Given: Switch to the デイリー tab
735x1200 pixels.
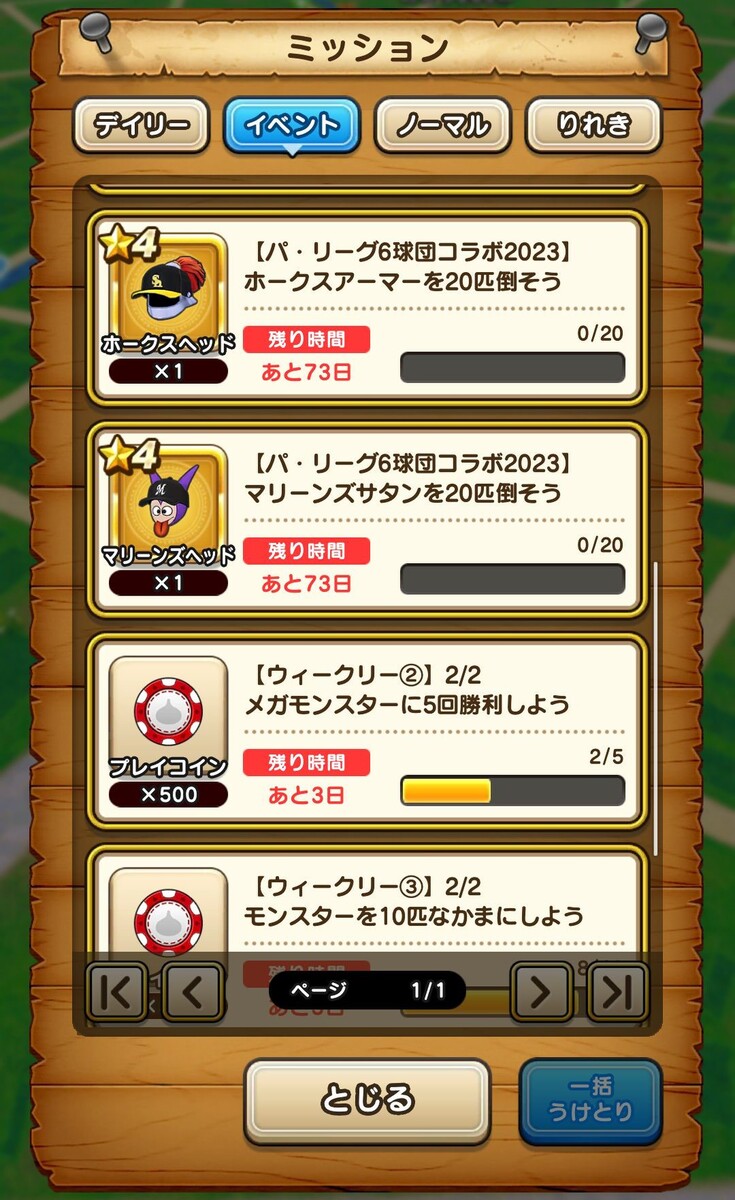Looking at the screenshot, I should pos(141,126).
